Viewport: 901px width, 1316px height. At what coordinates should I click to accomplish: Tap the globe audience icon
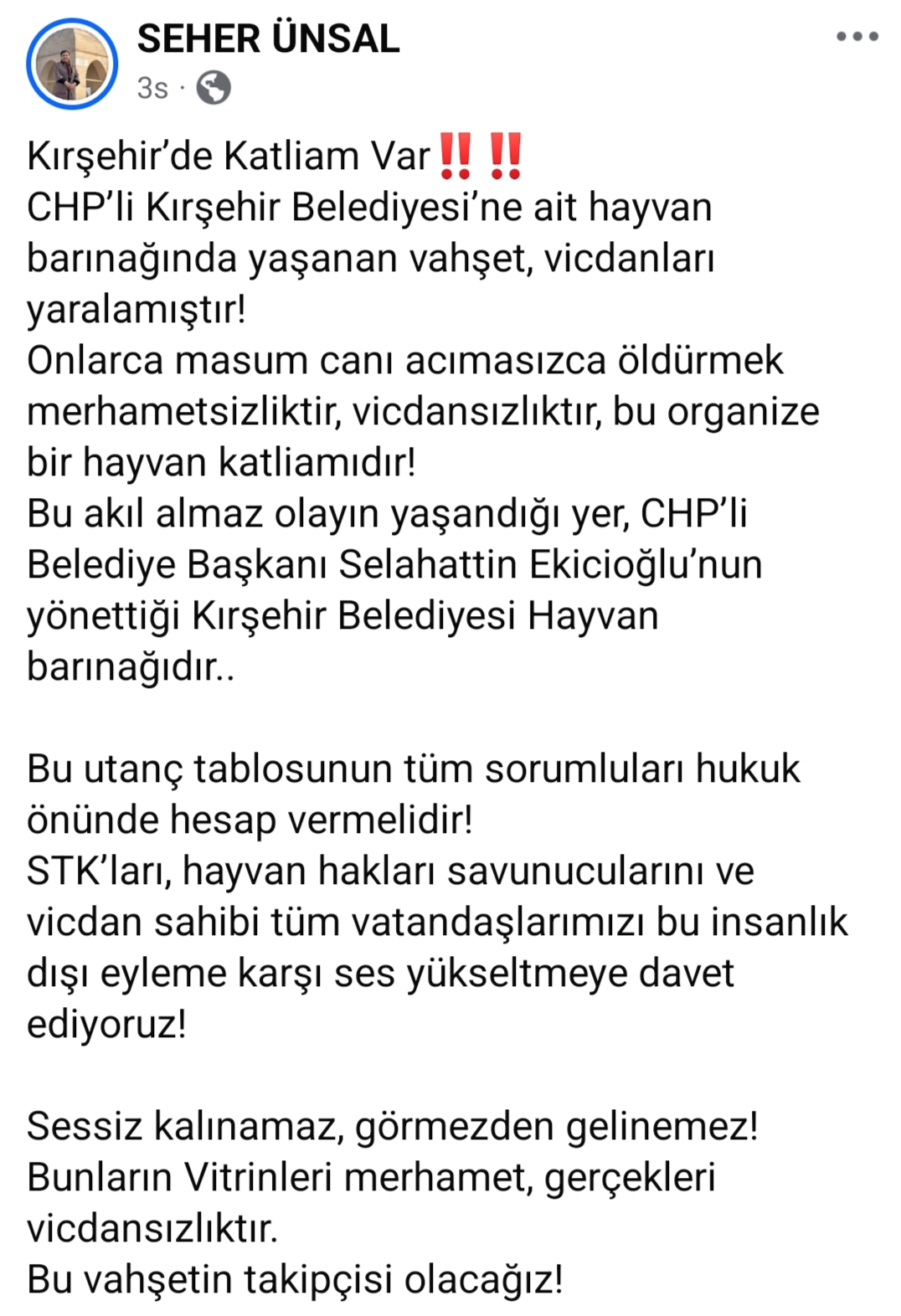(214, 88)
